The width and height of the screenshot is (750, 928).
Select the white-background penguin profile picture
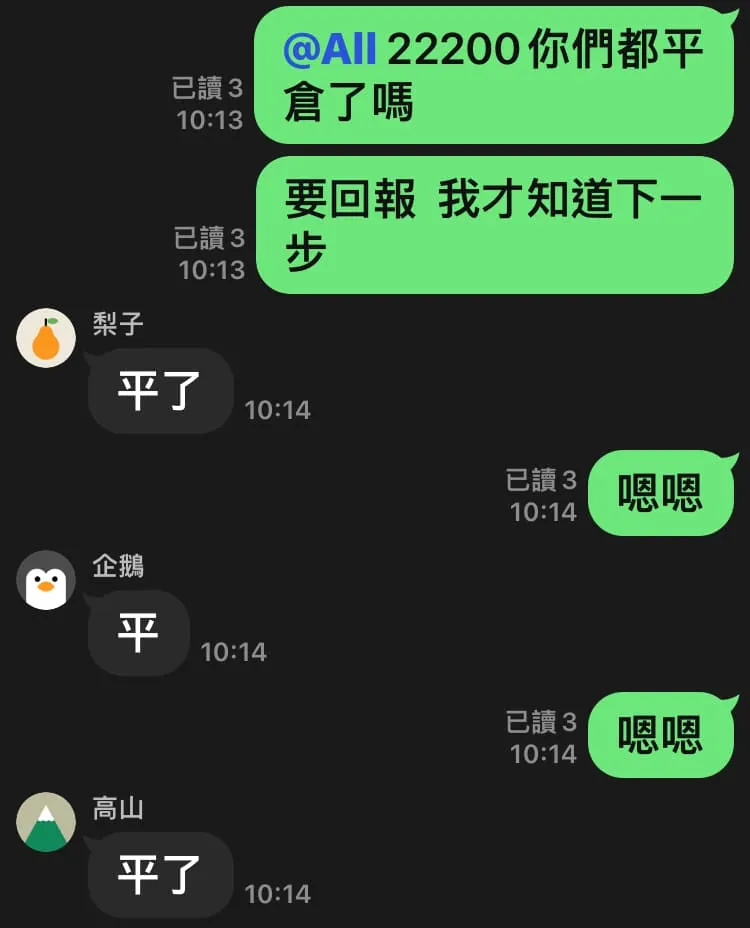[45, 579]
